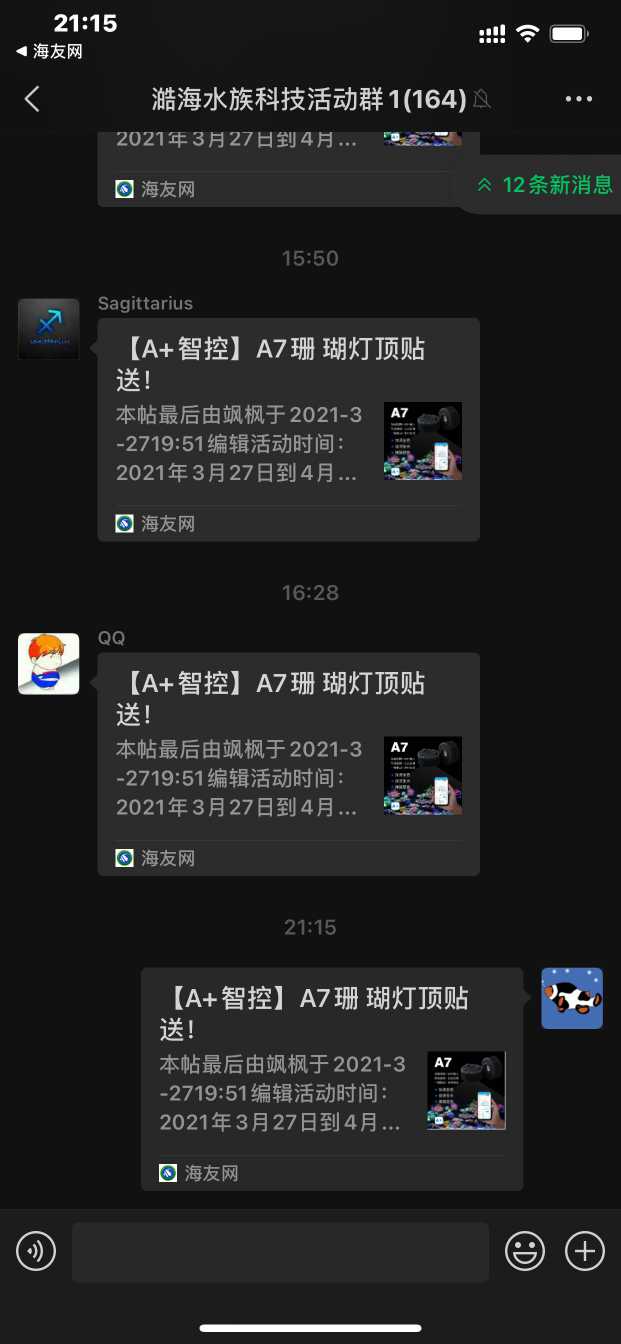
Task: Switch to voice message input
Action: click(36, 1251)
